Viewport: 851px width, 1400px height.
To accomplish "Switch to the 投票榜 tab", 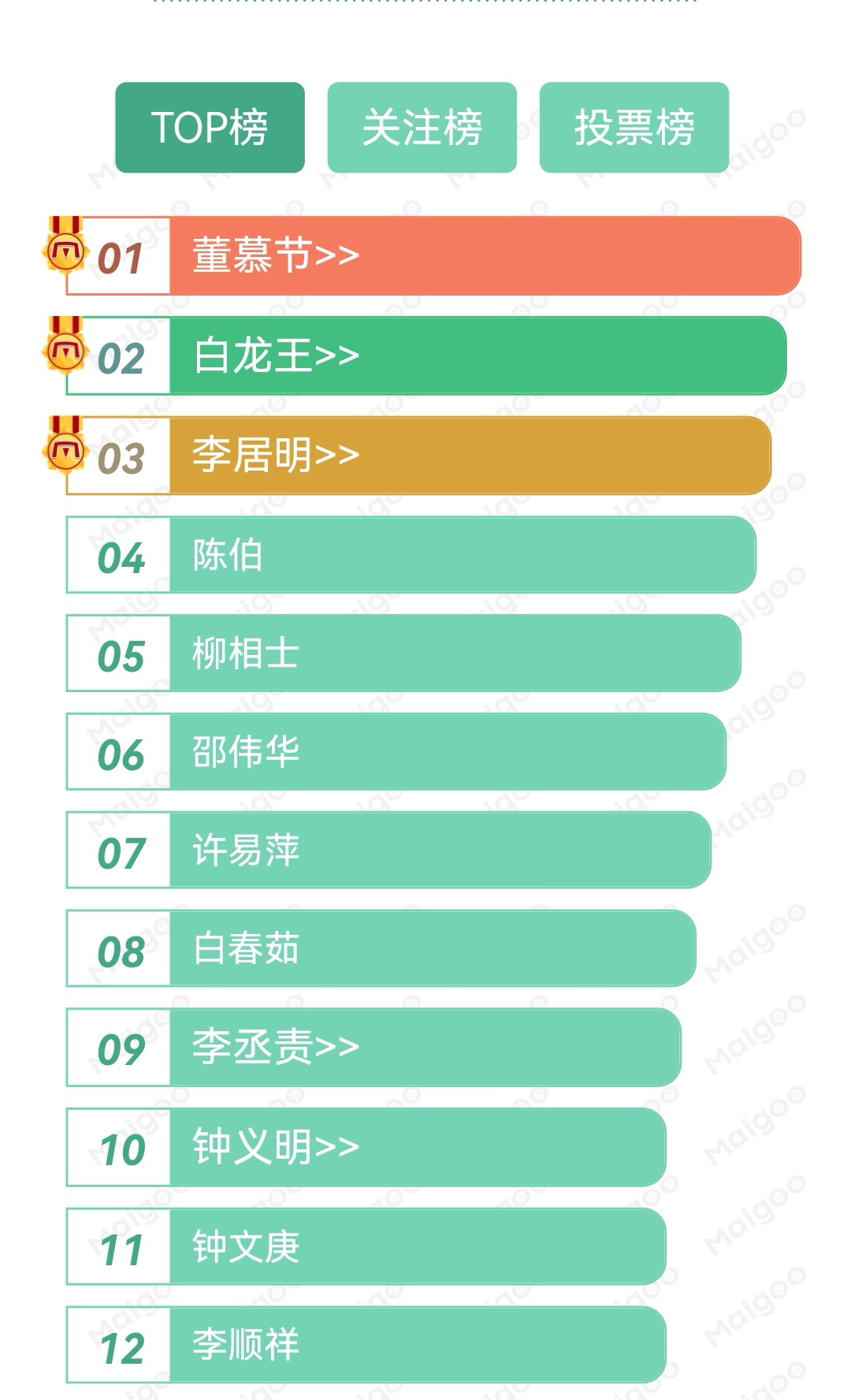I will pyautogui.click(x=634, y=128).
